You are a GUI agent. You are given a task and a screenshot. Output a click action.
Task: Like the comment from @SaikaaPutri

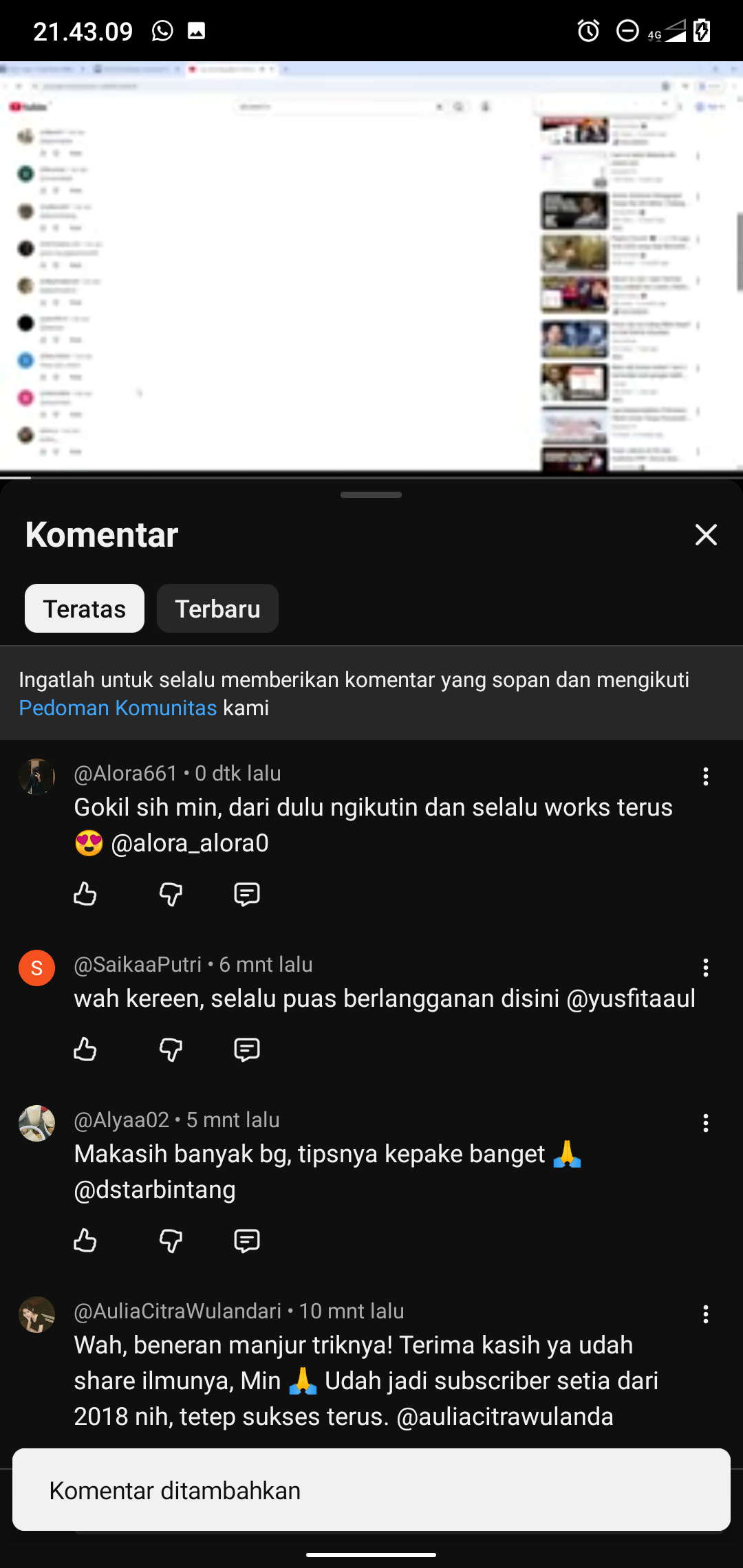[x=85, y=1049]
